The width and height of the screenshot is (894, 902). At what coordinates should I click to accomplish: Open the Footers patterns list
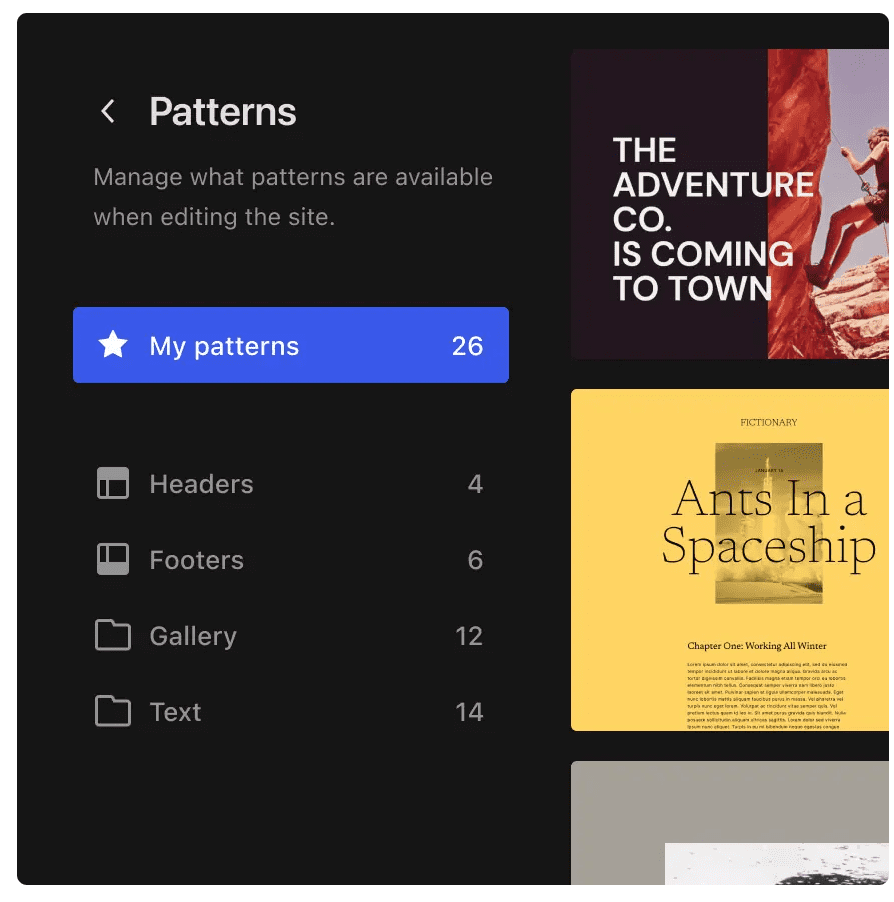pos(290,561)
